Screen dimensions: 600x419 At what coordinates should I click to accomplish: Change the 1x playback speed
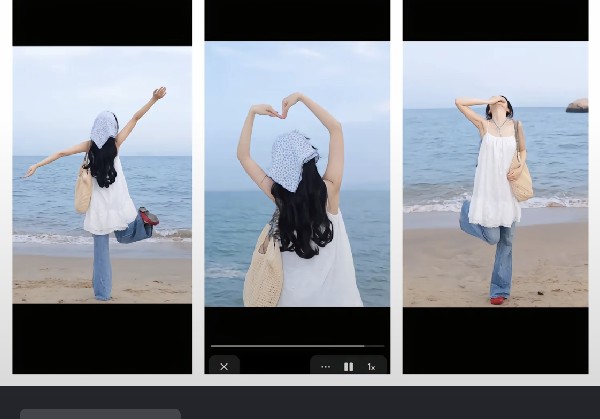371,367
